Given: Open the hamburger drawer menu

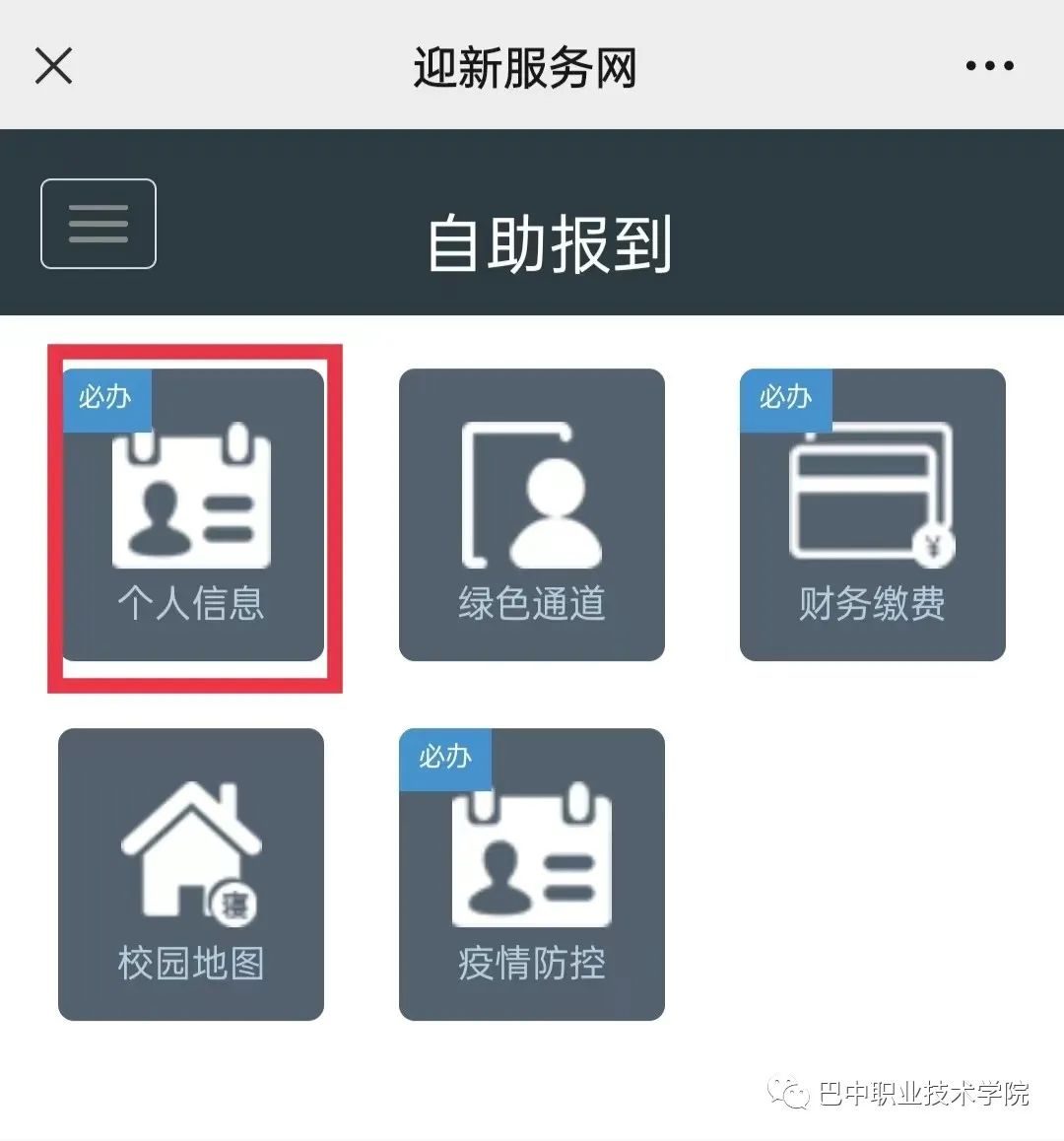Looking at the screenshot, I should pyautogui.click(x=99, y=224).
